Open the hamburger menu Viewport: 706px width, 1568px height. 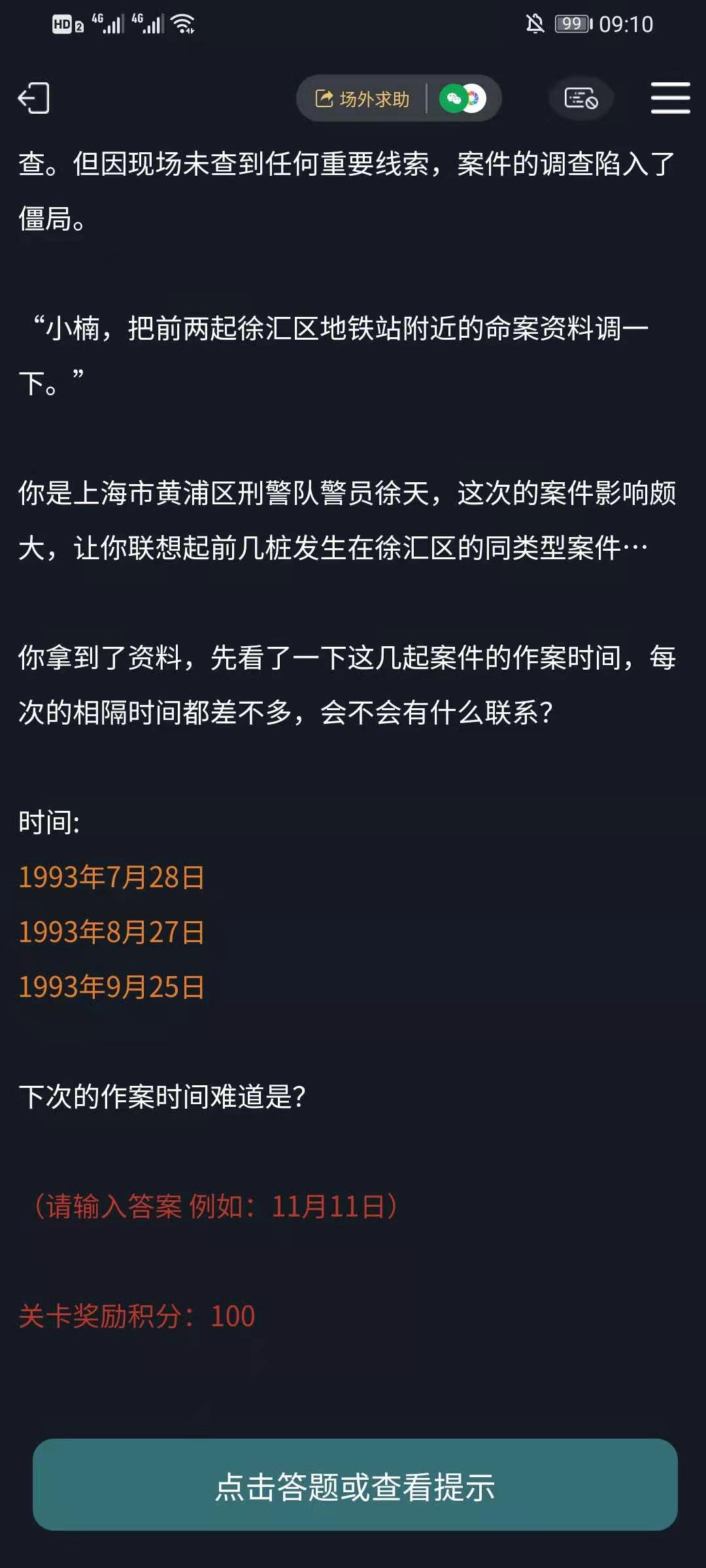pyautogui.click(x=670, y=98)
